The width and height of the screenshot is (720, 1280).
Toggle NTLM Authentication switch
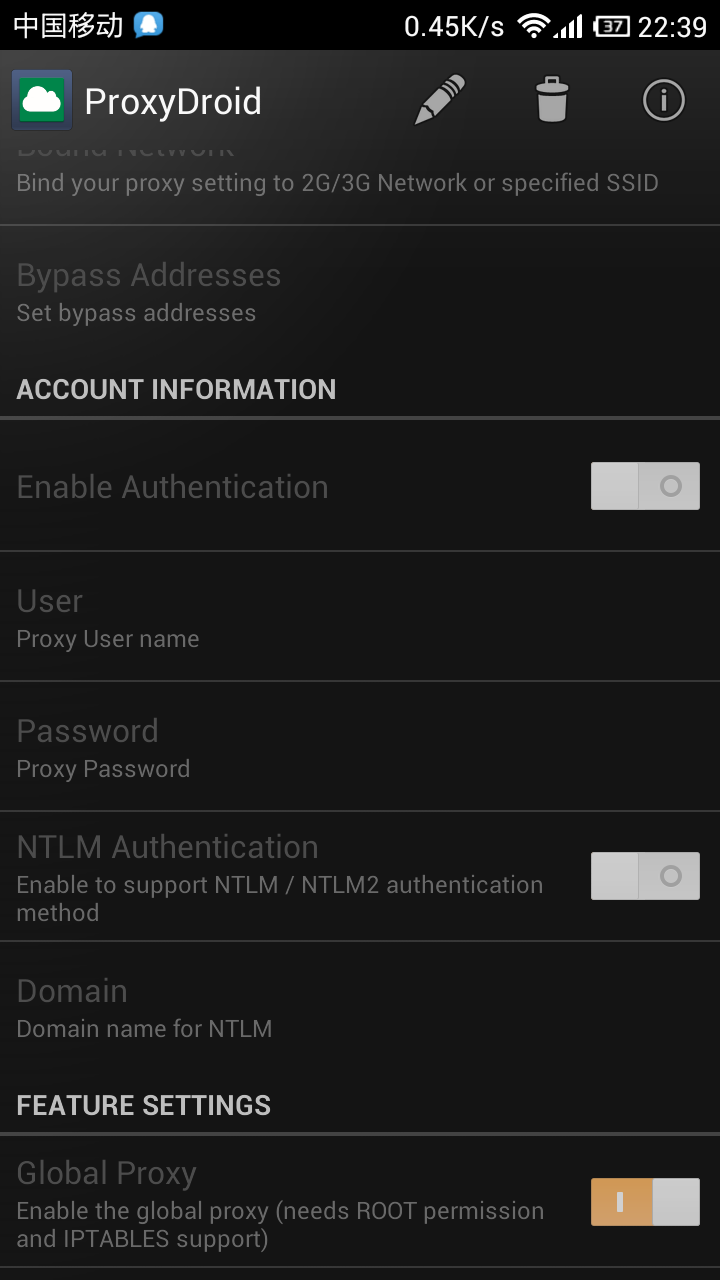644,876
